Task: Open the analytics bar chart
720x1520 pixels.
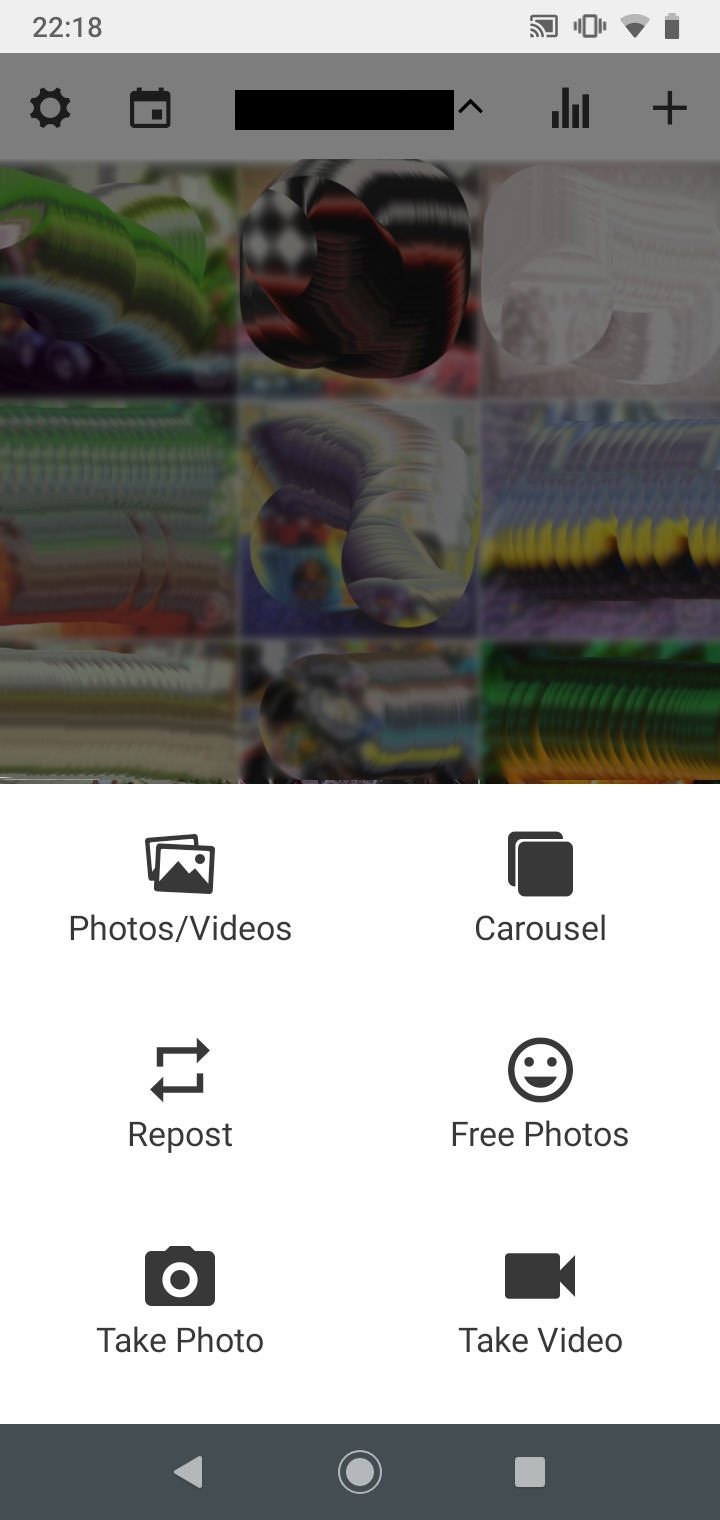Action: tap(570, 108)
